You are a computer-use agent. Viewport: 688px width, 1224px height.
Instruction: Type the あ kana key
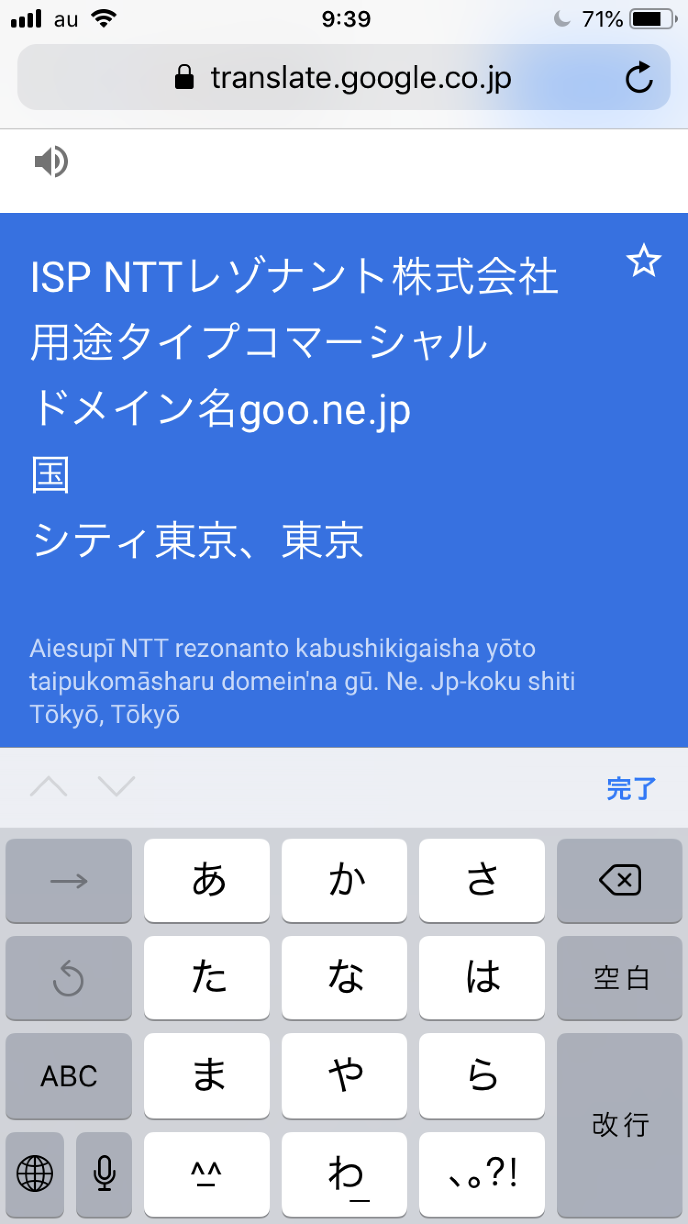point(207,880)
